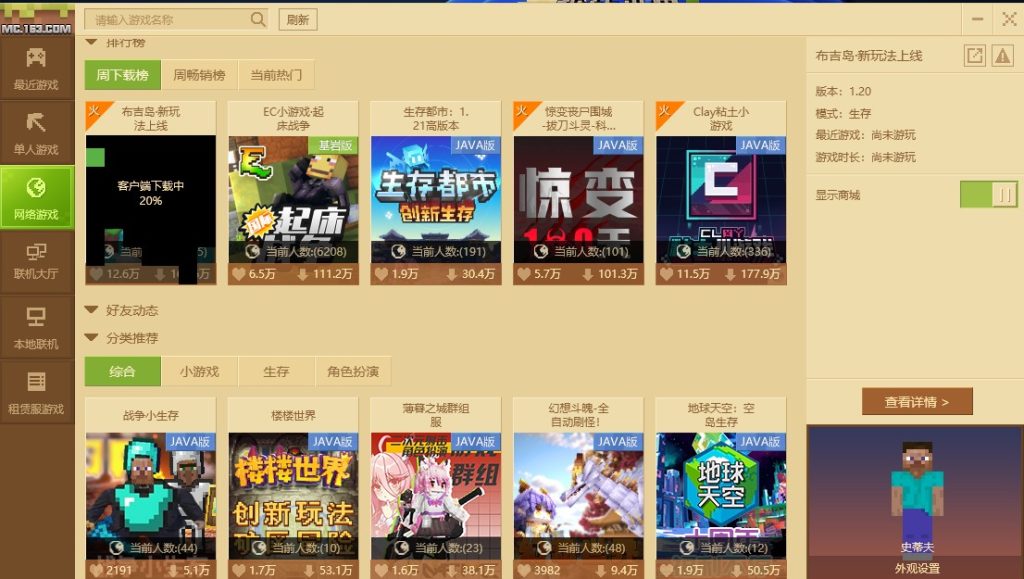Viewport: 1024px width, 579px height.
Task: Switch to 角色扮演 category tab
Action: tap(353, 372)
